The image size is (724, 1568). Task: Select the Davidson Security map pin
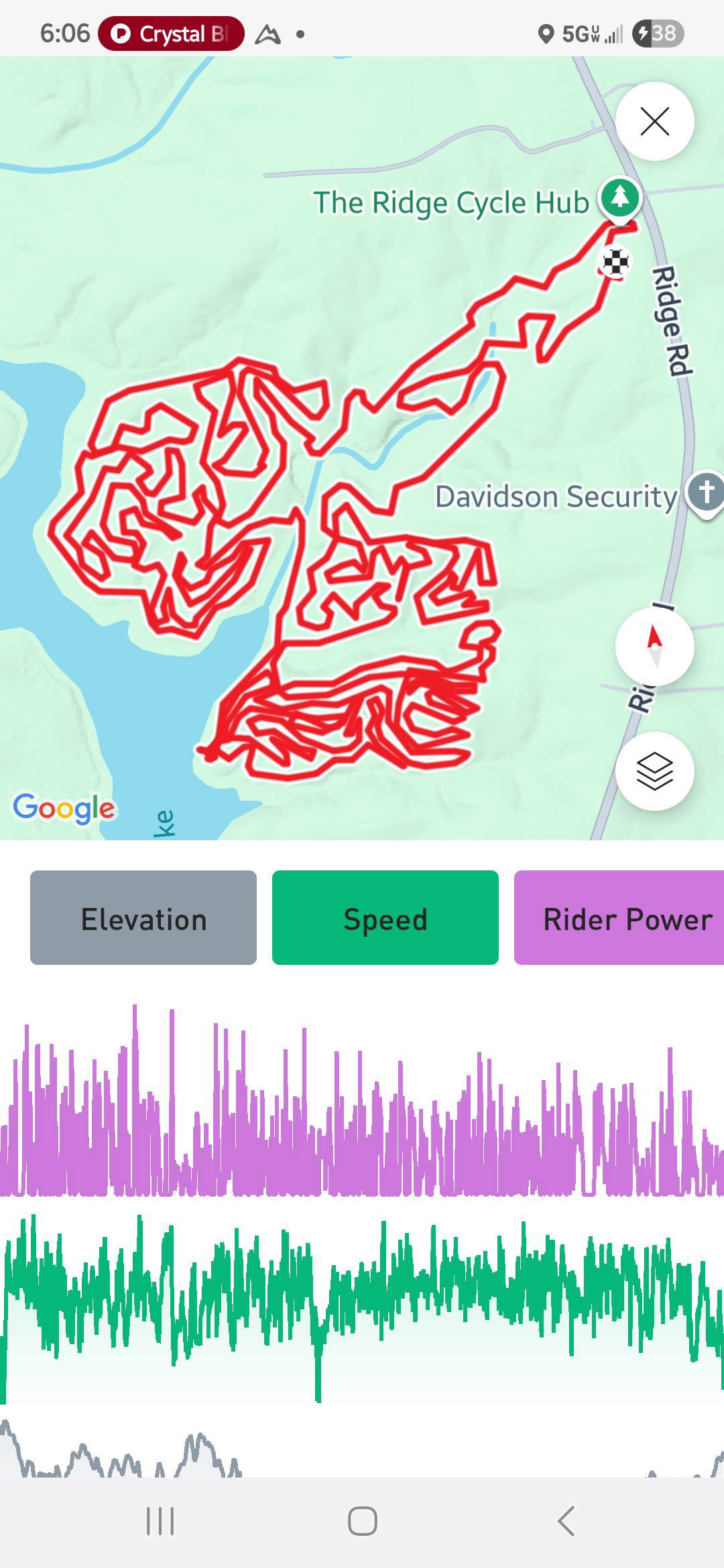(706, 493)
